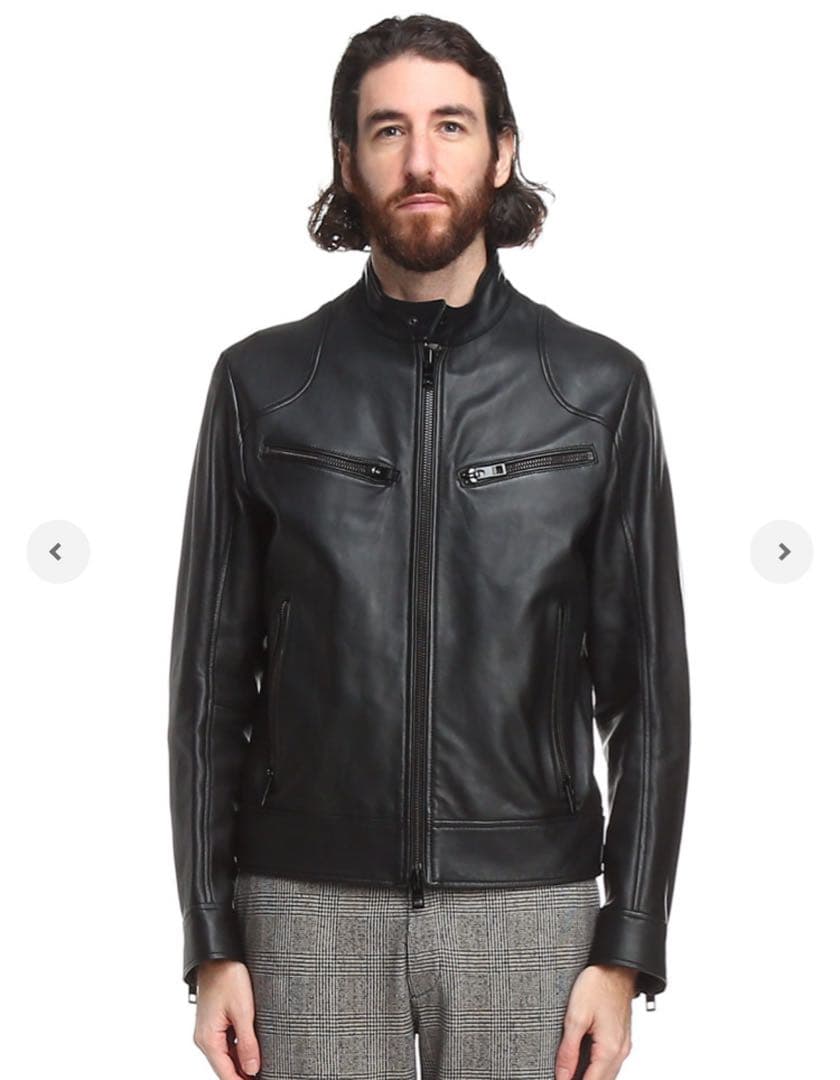Go to the next product image

[781, 551]
